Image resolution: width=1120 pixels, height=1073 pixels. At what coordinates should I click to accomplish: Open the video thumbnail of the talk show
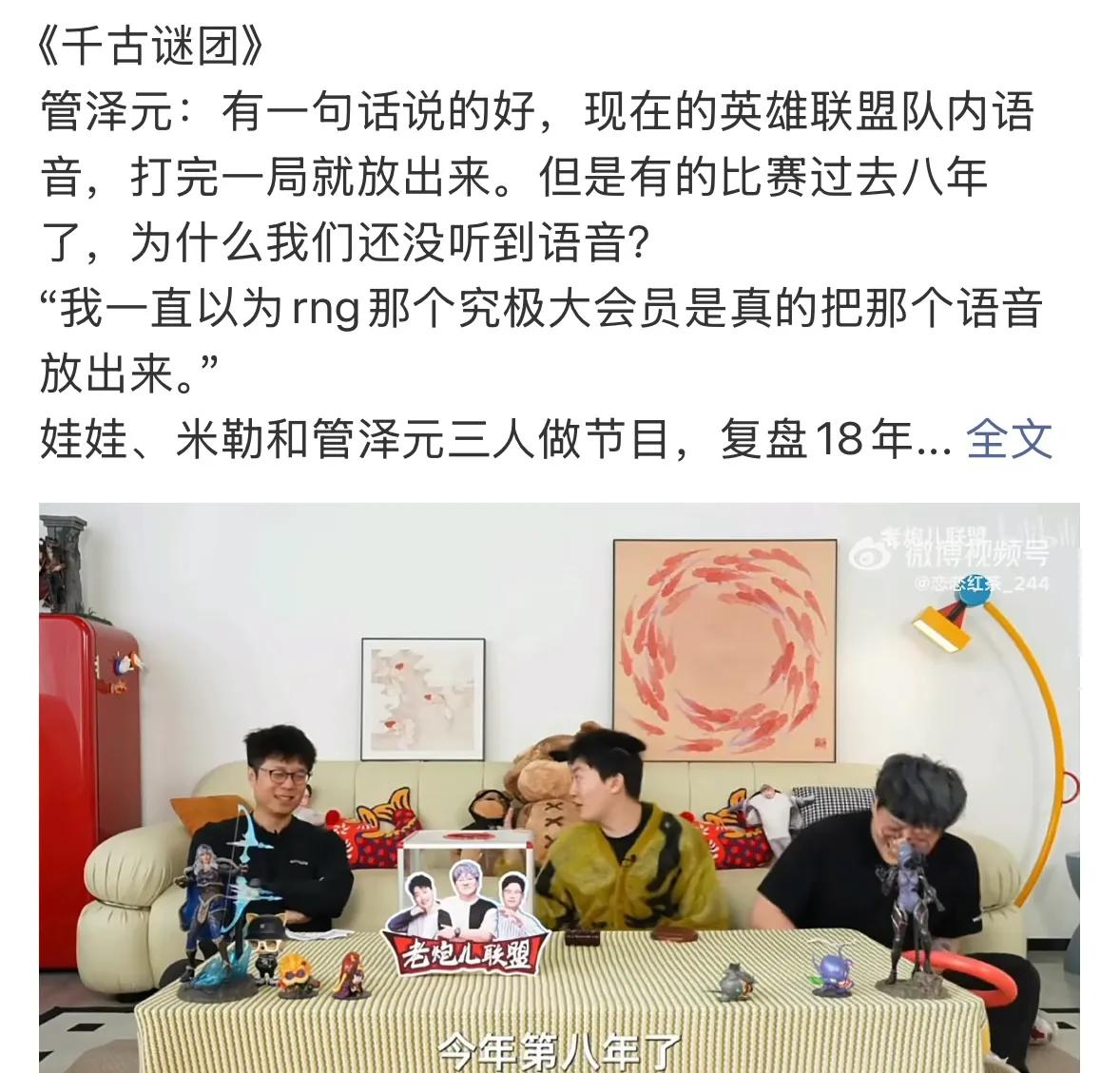pyautogui.click(x=559, y=787)
